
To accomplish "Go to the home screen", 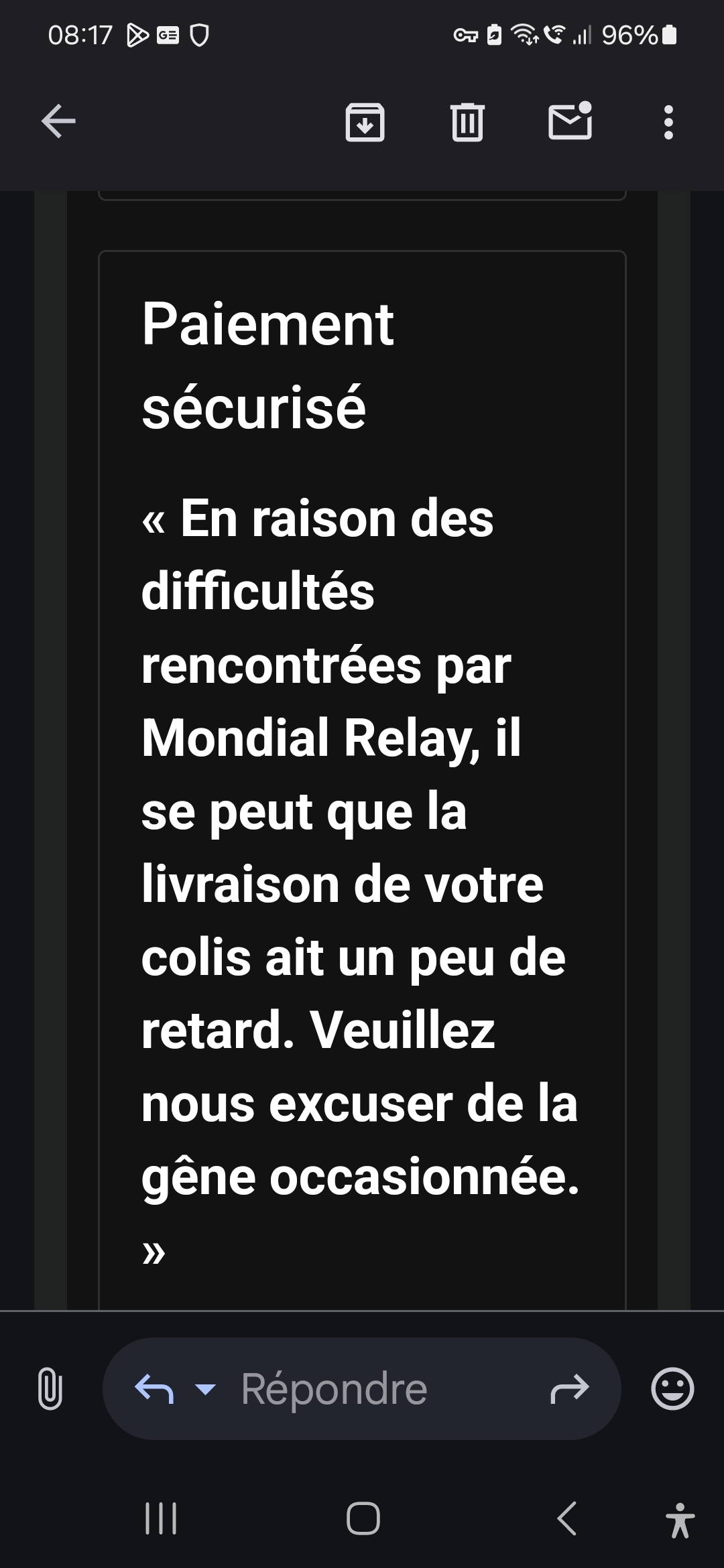I will (x=363, y=1518).
